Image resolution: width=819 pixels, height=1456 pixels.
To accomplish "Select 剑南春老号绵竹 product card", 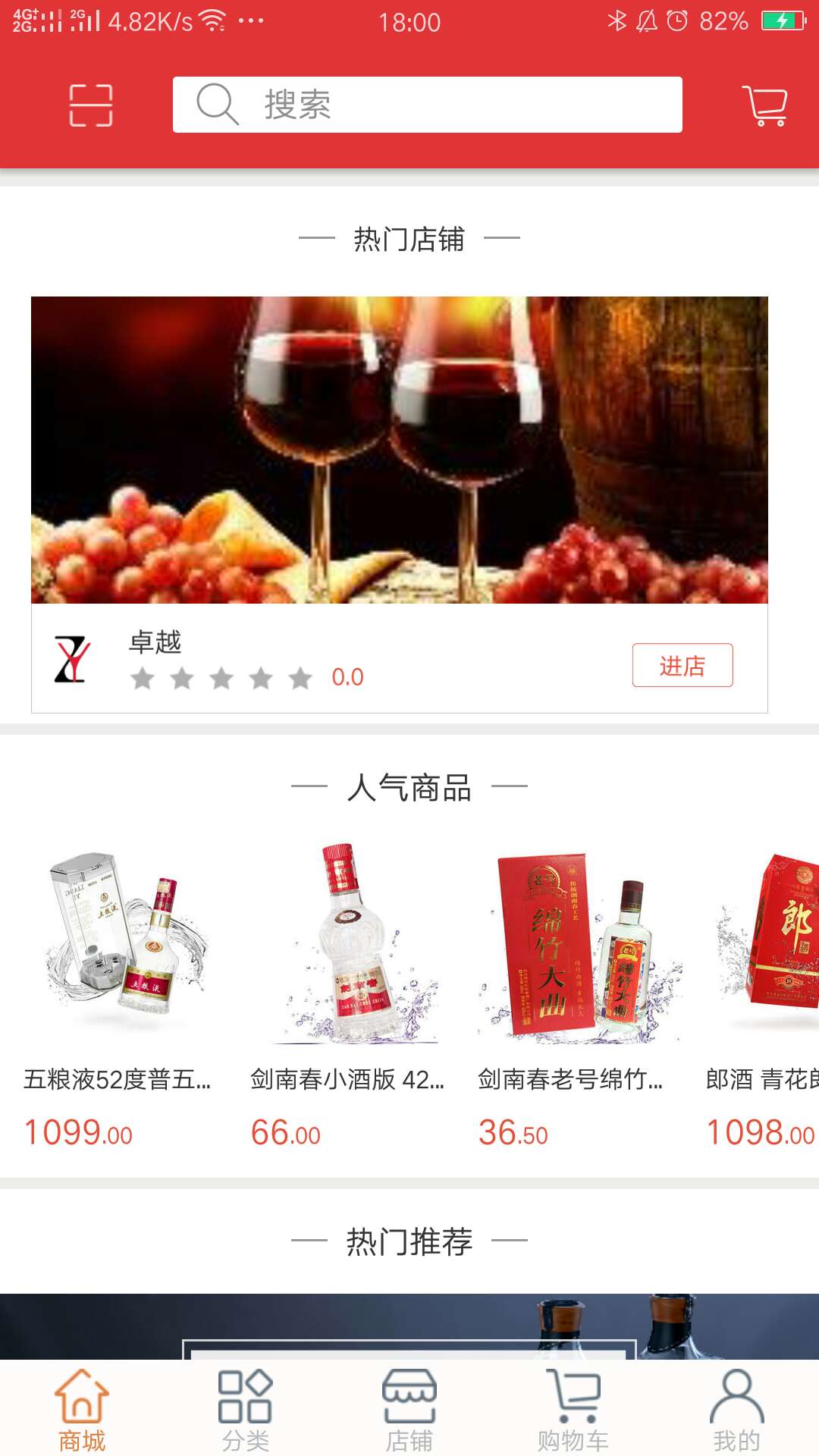I will (x=574, y=993).
